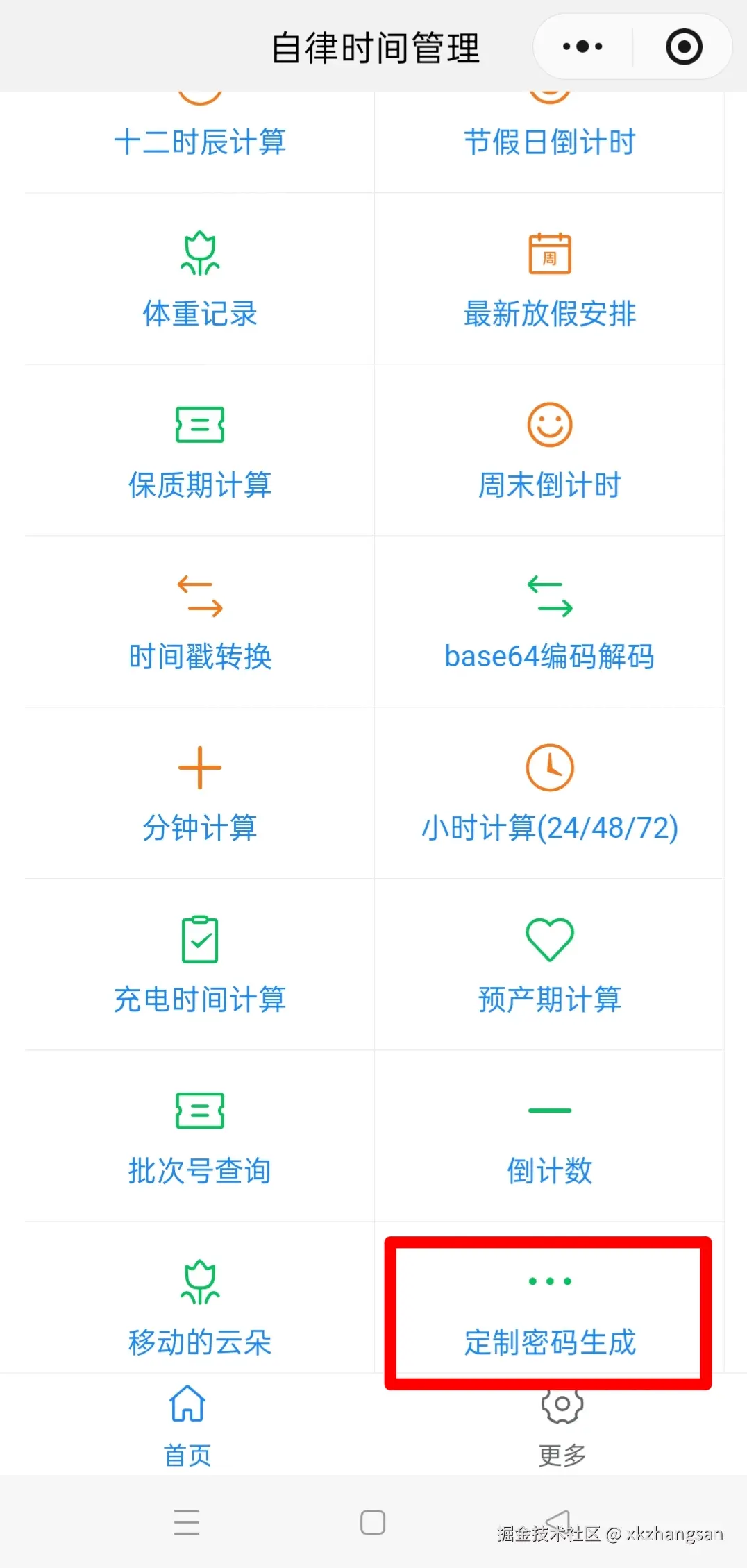Open 节假日倒计时
This screenshot has width=747, height=1568.
tap(549, 141)
